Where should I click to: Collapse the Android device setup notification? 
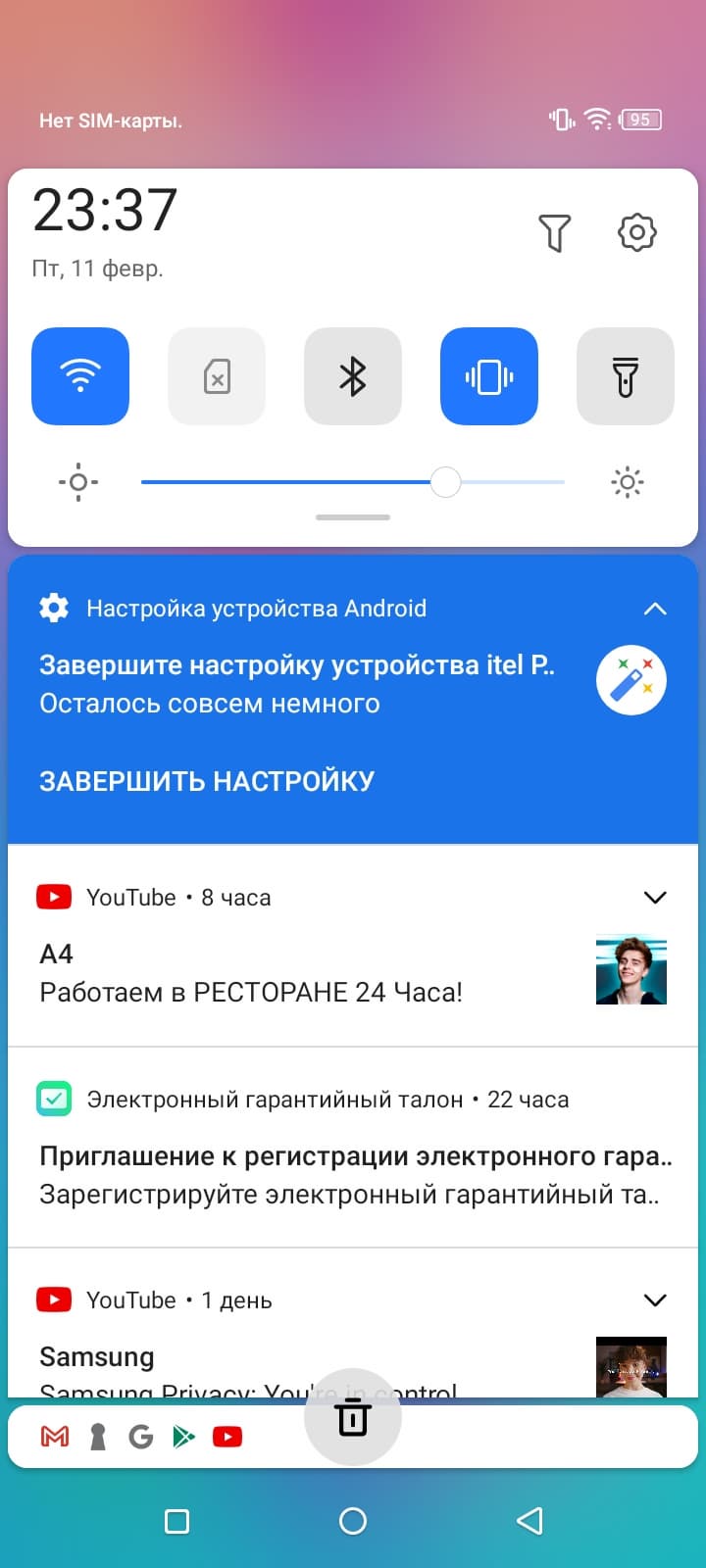[x=654, y=609]
